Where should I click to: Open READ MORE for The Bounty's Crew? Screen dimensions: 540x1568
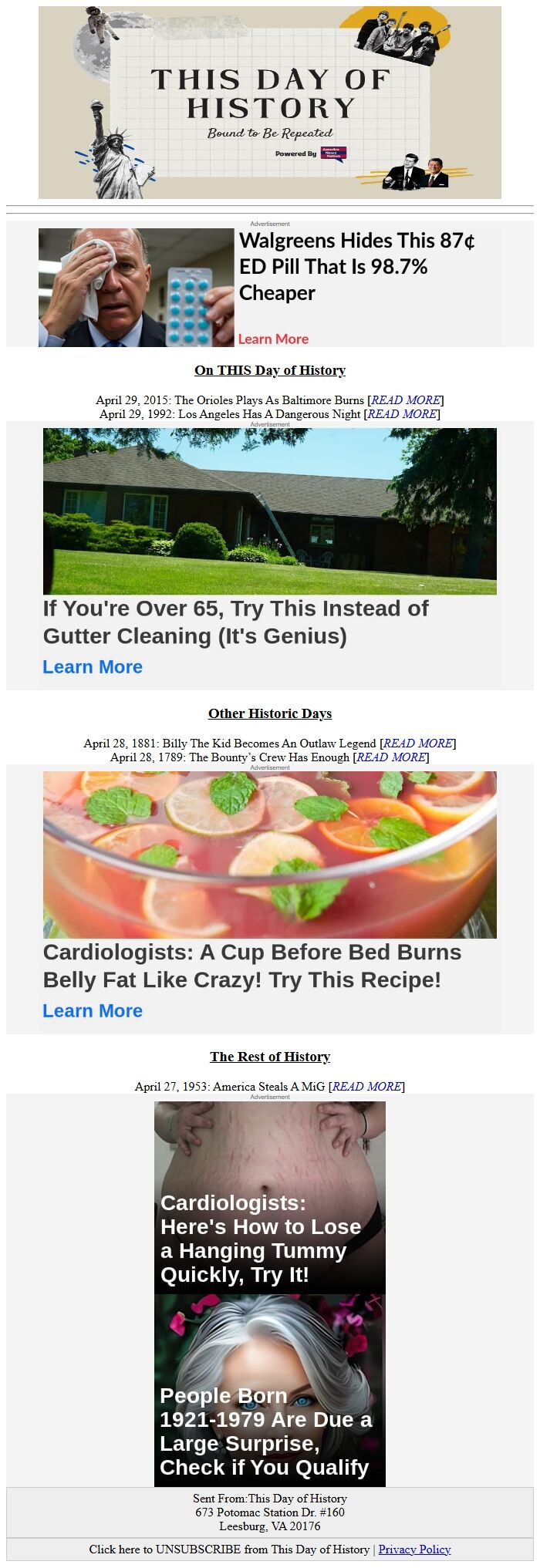pyautogui.click(x=392, y=757)
